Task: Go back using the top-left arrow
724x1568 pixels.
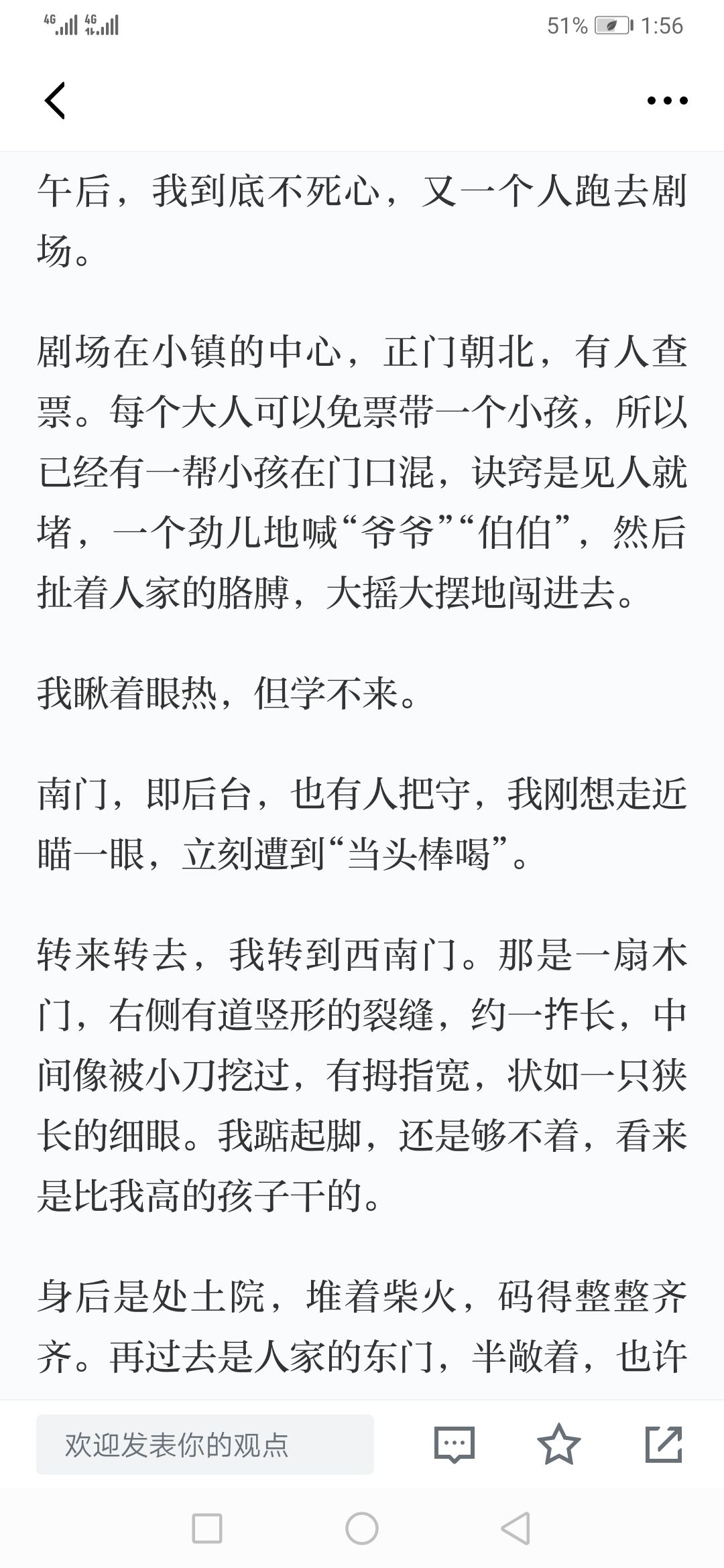Action: [x=55, y=101]
